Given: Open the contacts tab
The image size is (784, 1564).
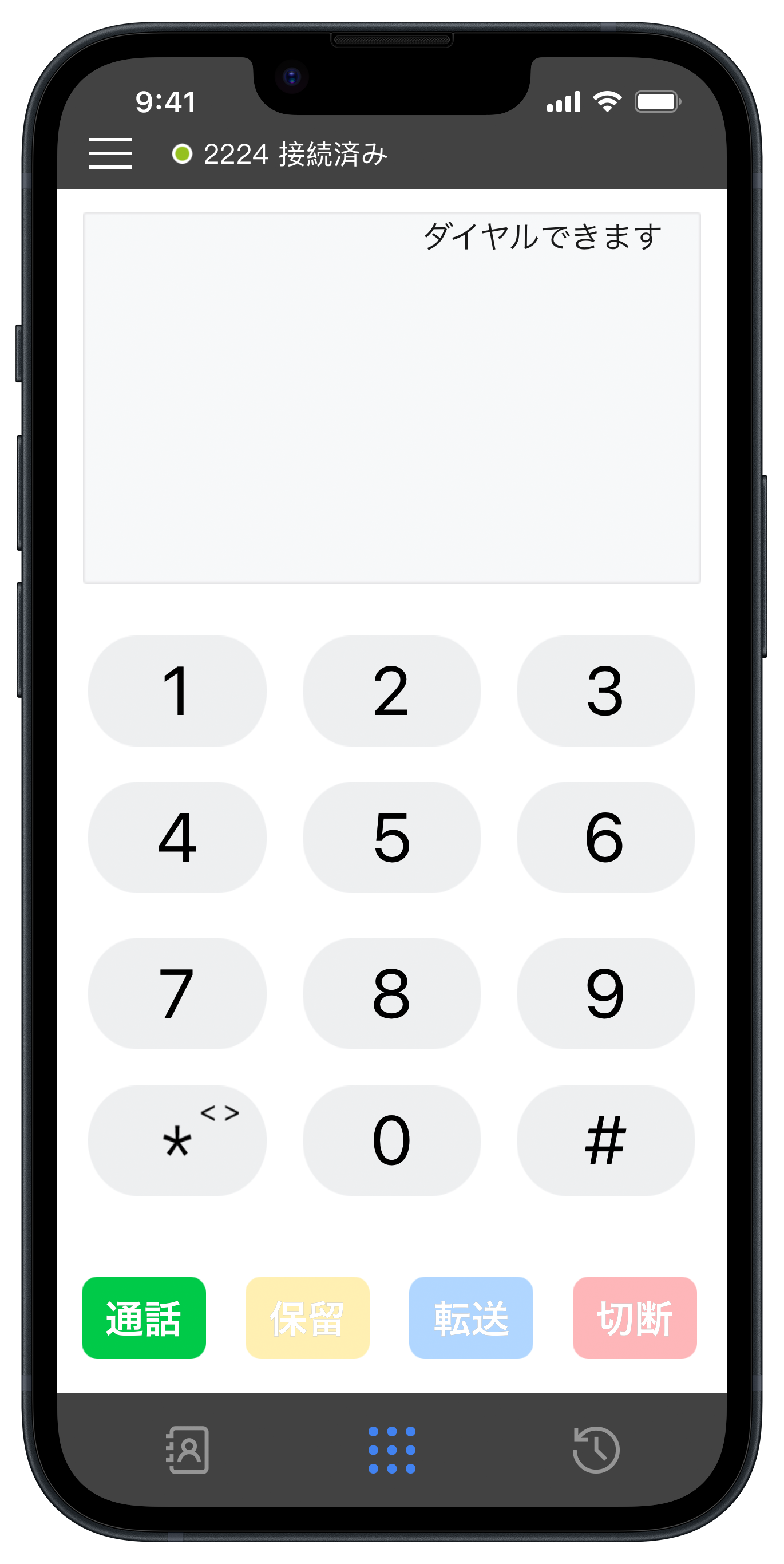Looking at the screenshot, I should coord(188,1450).
